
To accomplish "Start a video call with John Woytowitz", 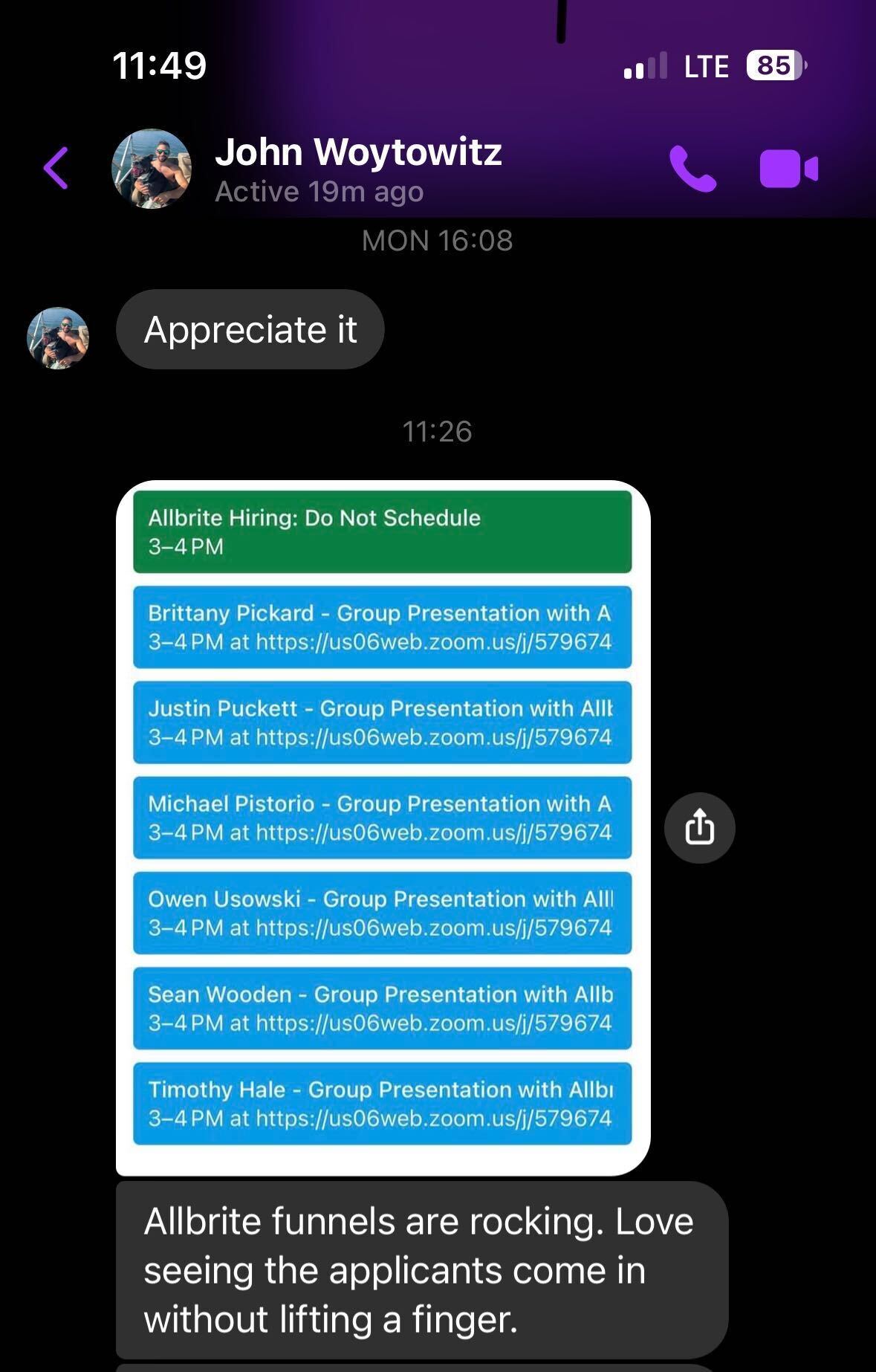I will coord(788,169).
